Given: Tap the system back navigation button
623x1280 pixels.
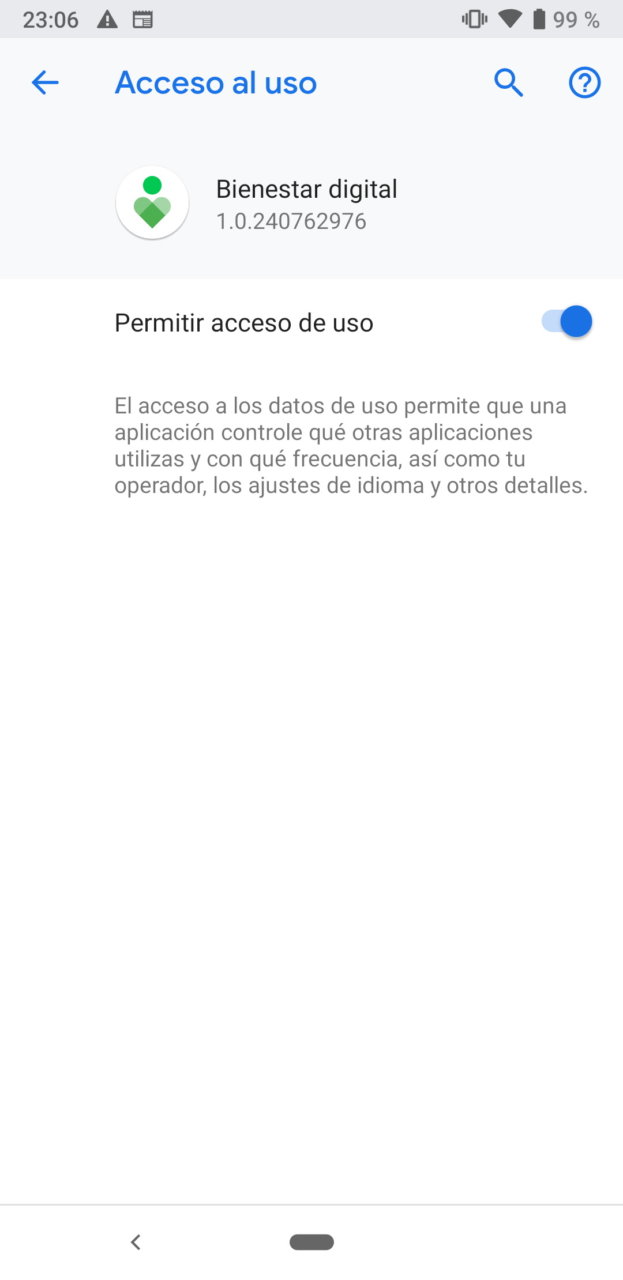Looking at the screenshot, I should point(136,1242).
